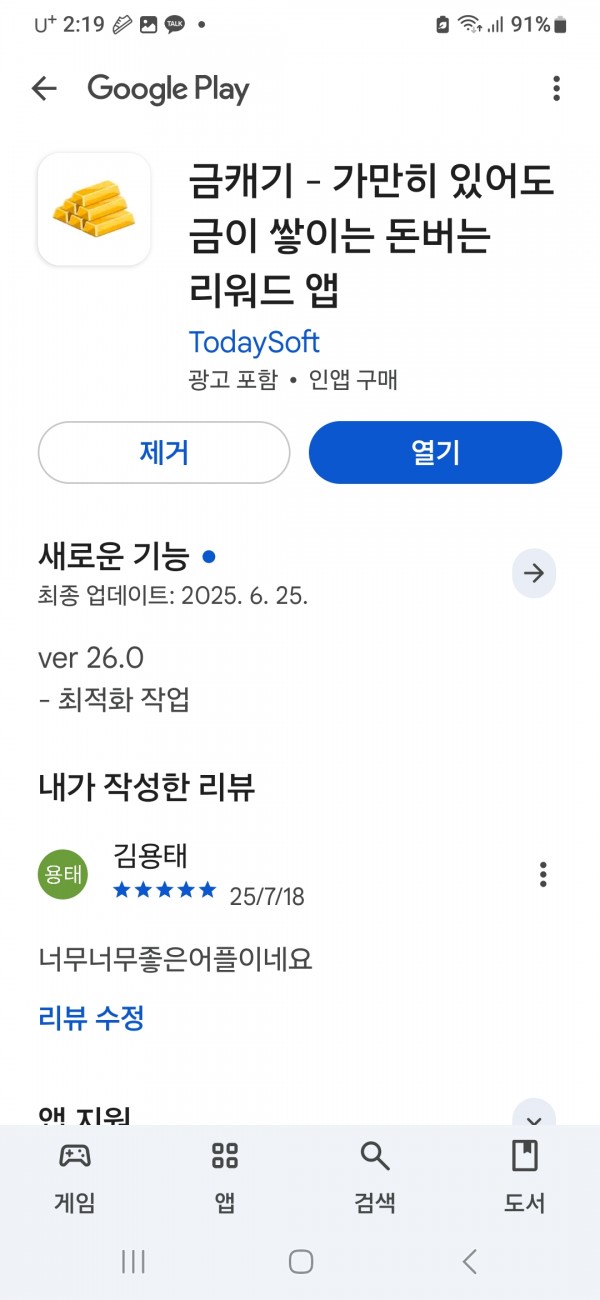
Task: Tap the system home button
Action: [x=301, y=1261]
